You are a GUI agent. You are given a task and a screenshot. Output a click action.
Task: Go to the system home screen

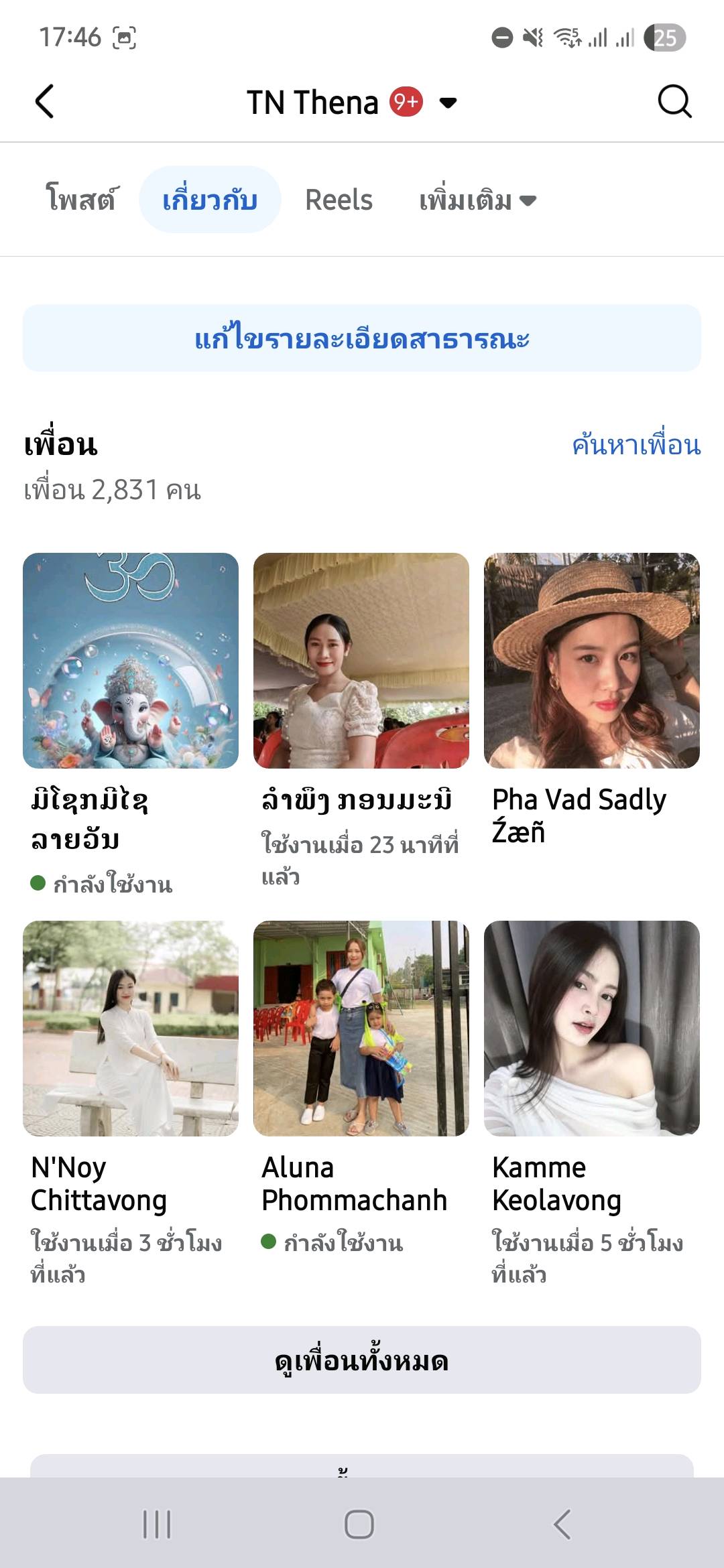click(x=359, y=1524)
